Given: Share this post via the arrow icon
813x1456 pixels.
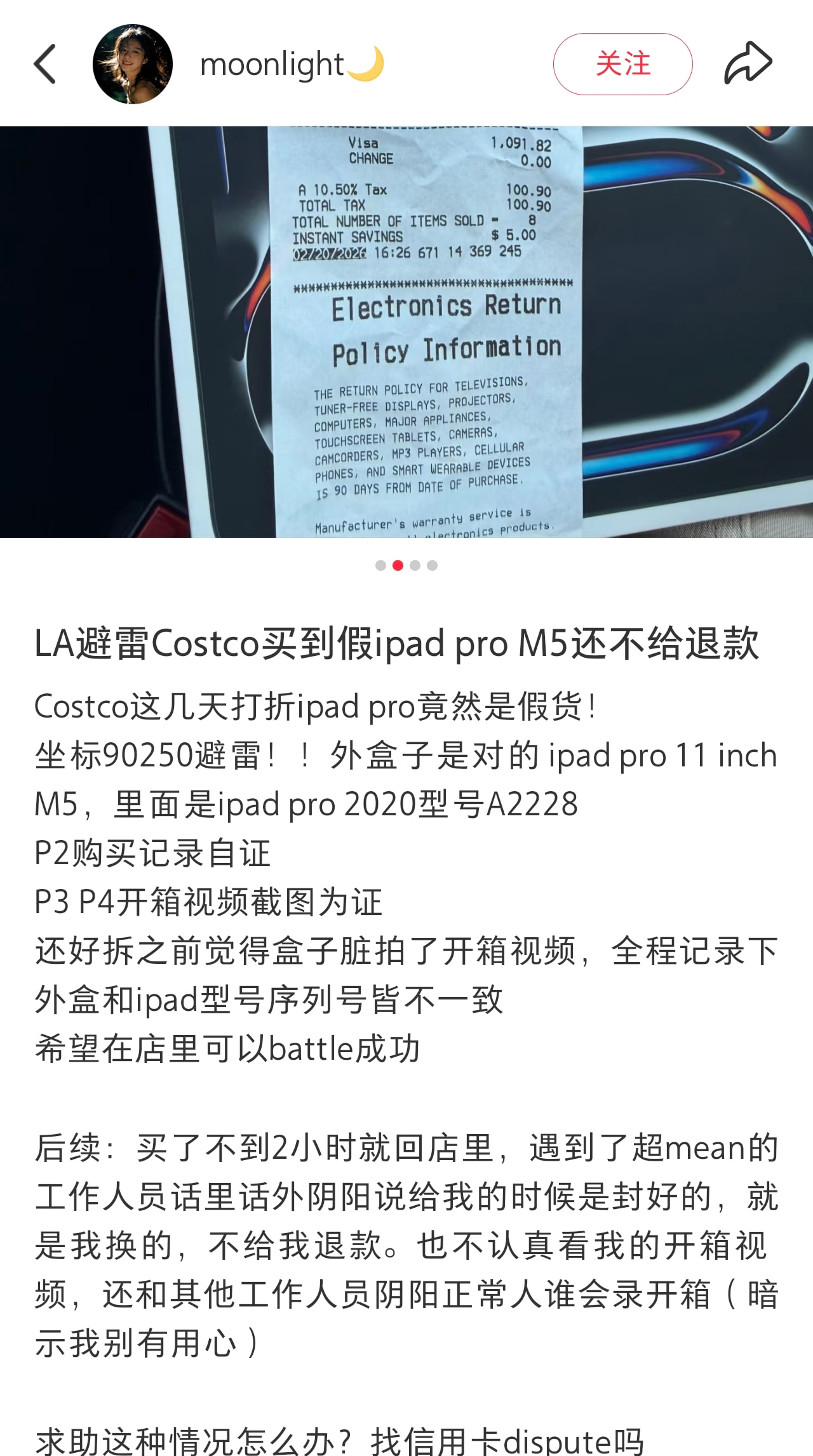Looking at the screenshot, I should coord(748,63).
